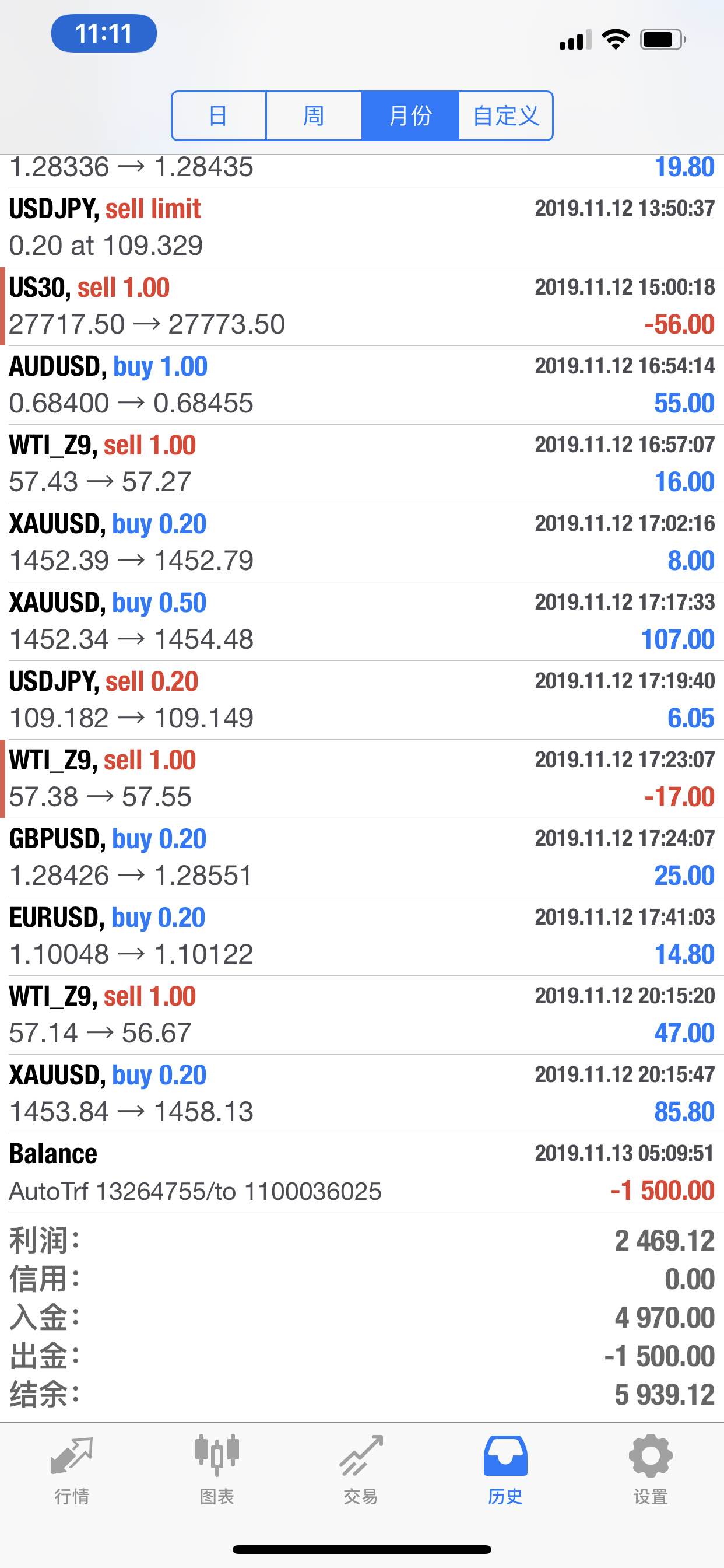Expand the AUDUSD buy 1.00 trade row
The width and height of the screenshot is (724, 1568).
point(362,386)
